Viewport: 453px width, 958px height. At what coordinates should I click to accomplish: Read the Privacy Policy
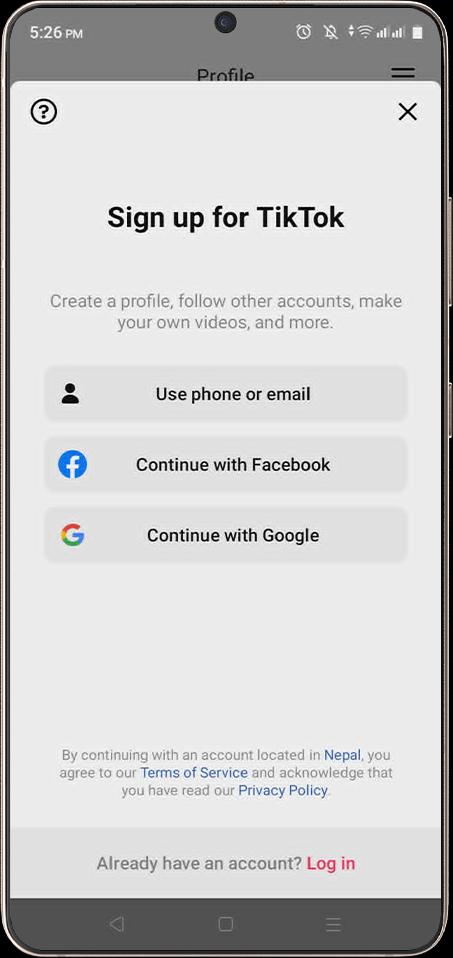[x=282, y=790]
